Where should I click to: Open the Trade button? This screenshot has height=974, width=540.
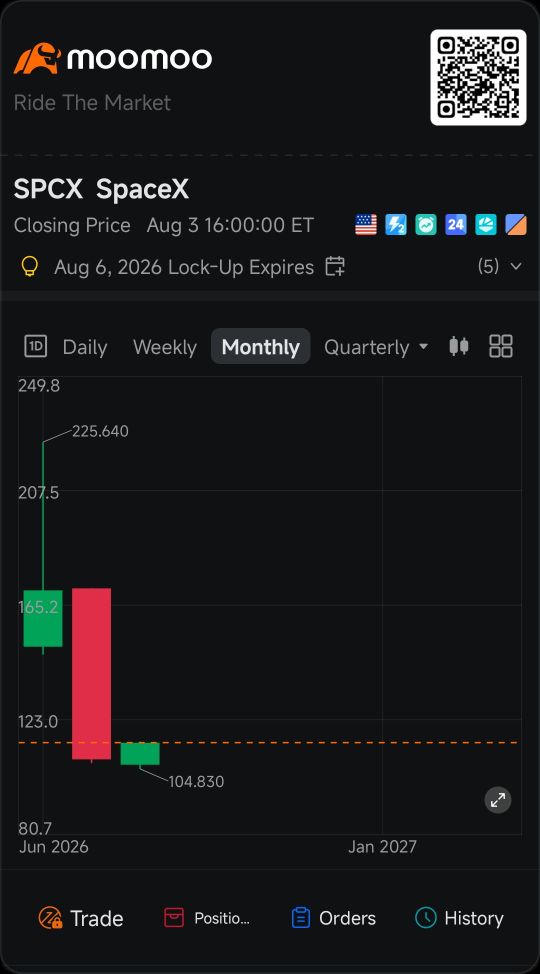[x=81, y=917]
